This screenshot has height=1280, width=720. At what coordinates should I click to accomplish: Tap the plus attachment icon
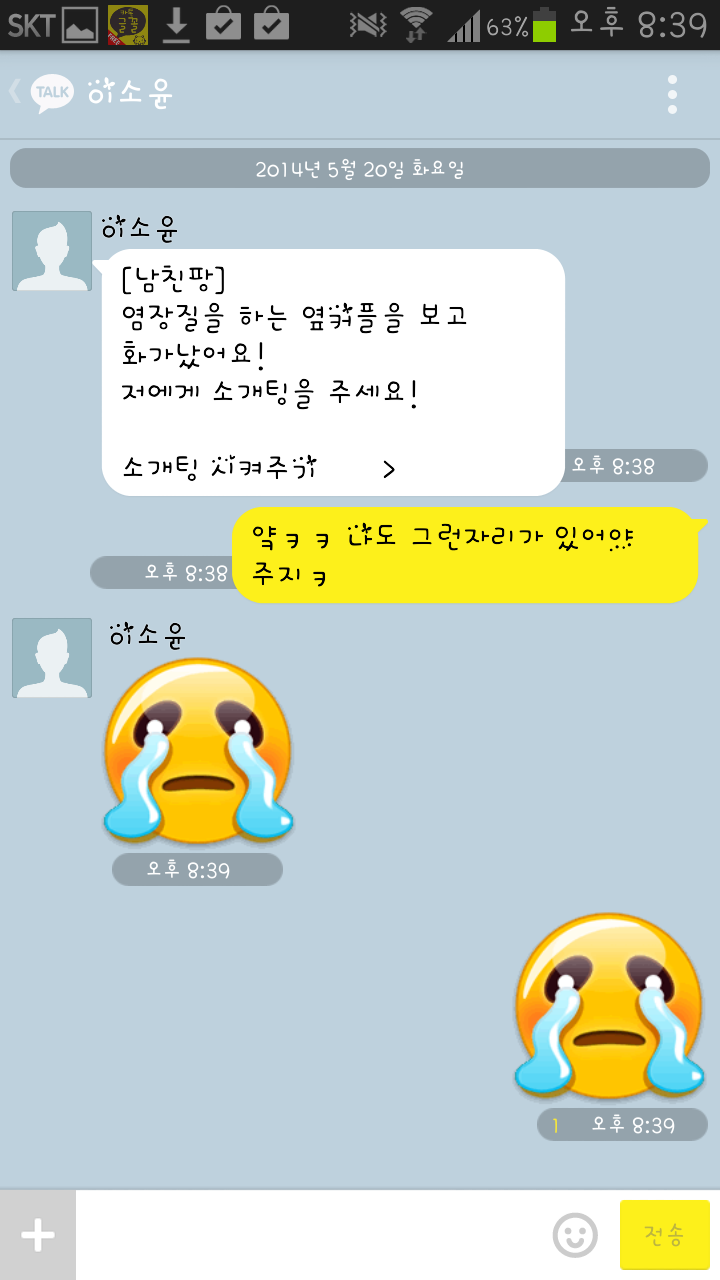coord(37,1234)
